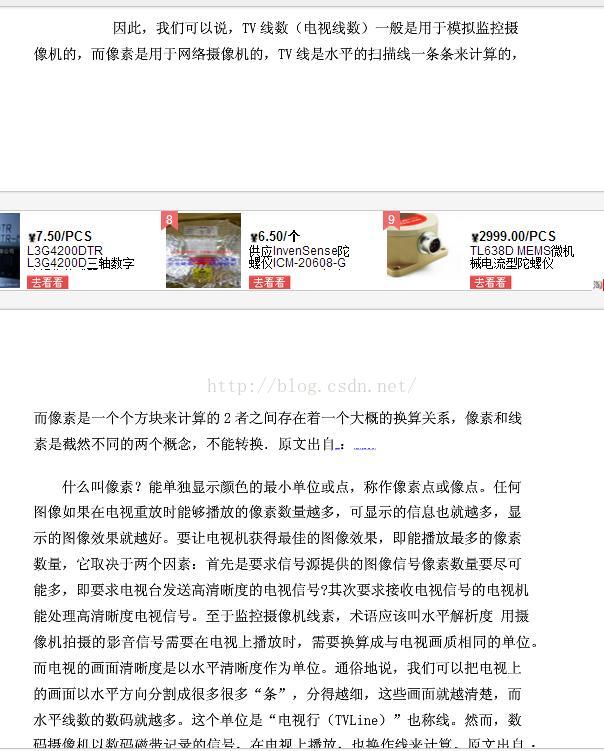Open the InvenSense gyroscope product image
Screen dimensions: 604x751
coord(203,250)
